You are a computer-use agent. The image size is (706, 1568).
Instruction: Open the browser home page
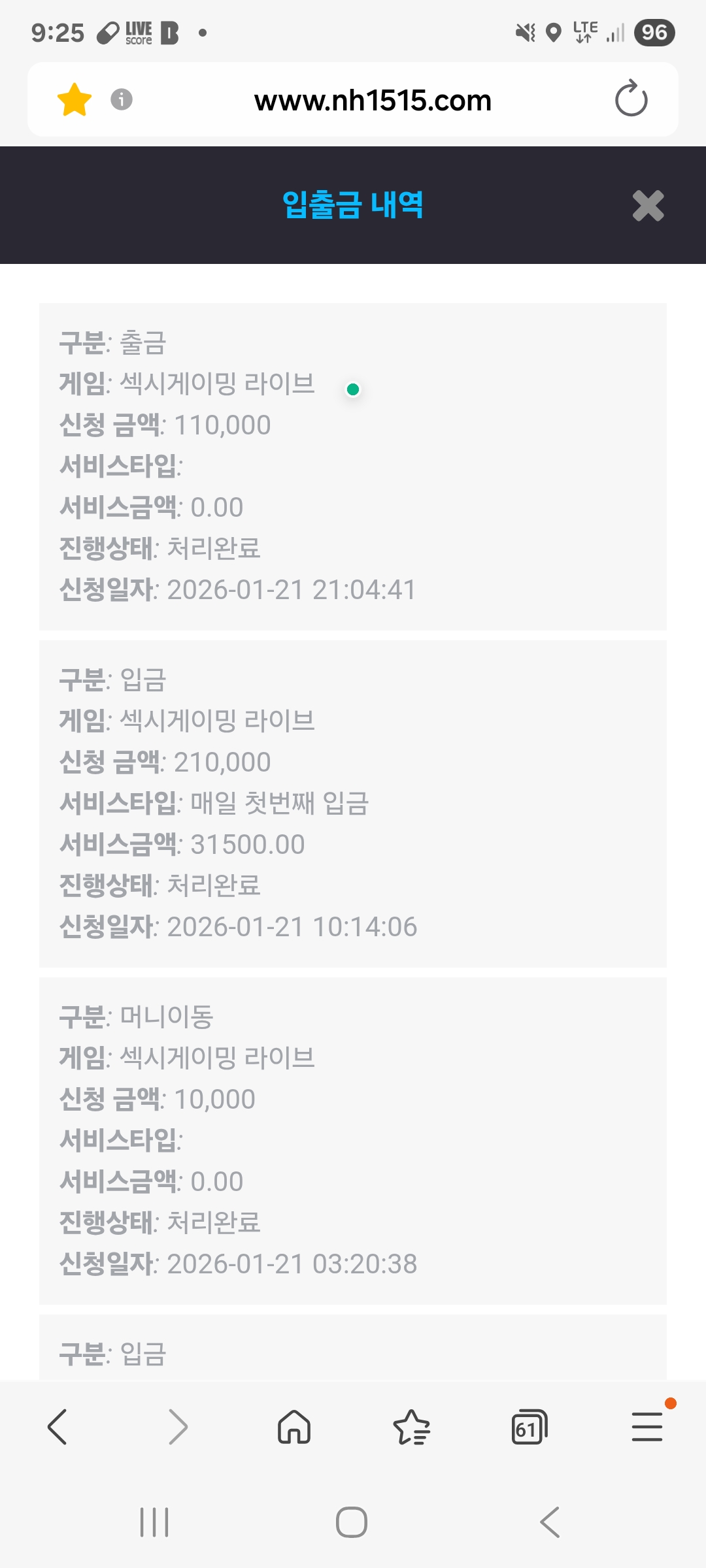(294, 1426)
